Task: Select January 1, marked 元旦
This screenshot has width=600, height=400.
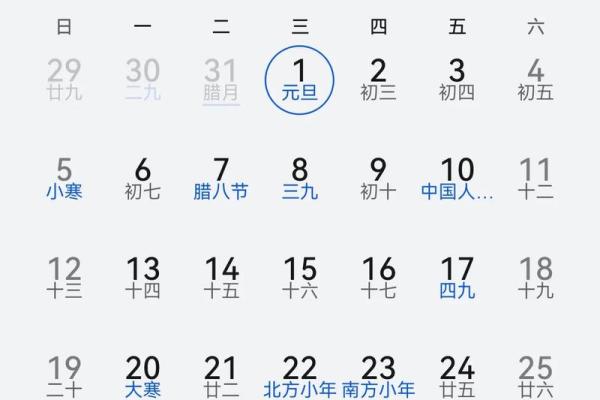Action: 299,79
